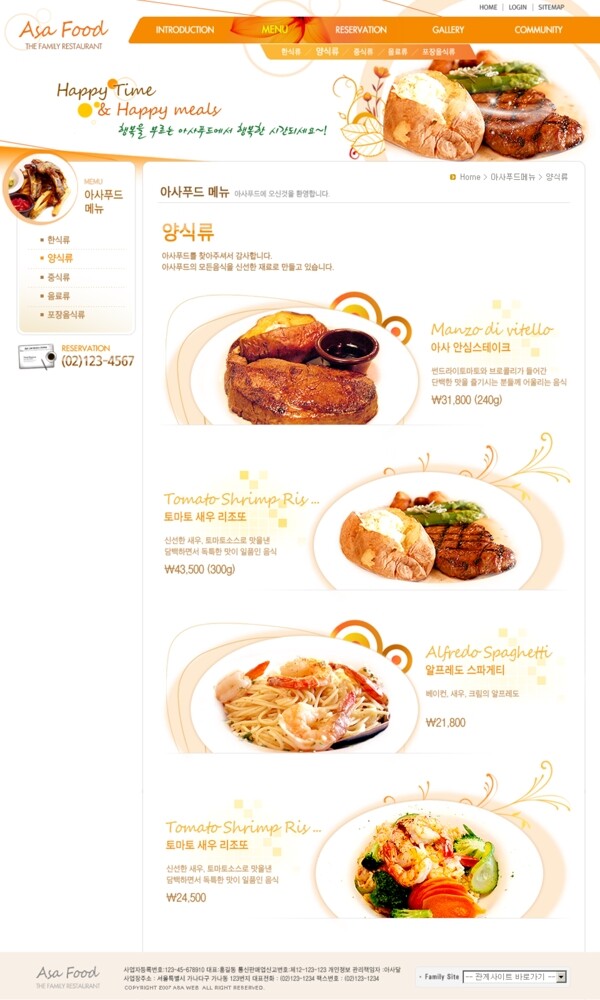The image size is (600, 1000).
Task: Open 중식류 in the sidebar menu
Action: click(59, 277)
